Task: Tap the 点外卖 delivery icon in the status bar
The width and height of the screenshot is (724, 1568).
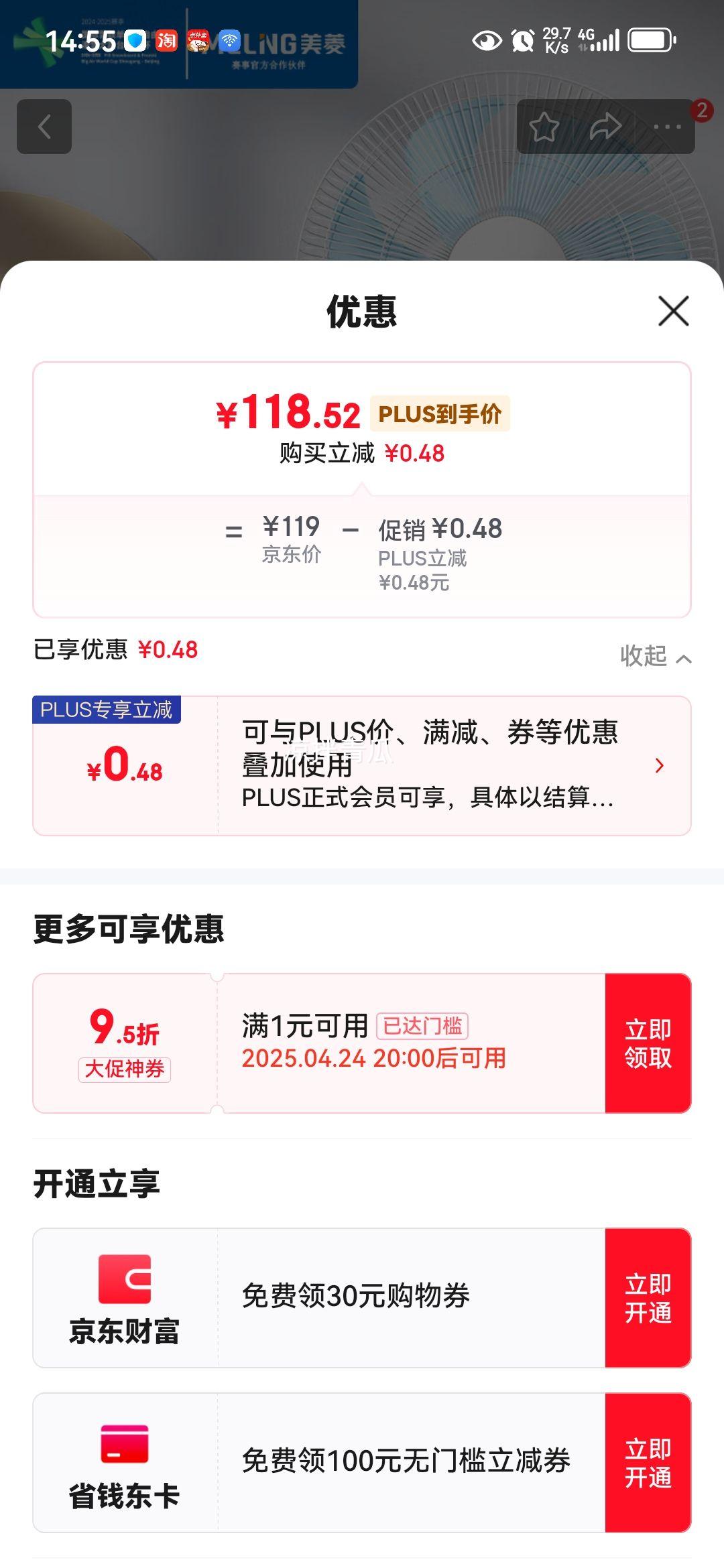Action: [199, 40]
